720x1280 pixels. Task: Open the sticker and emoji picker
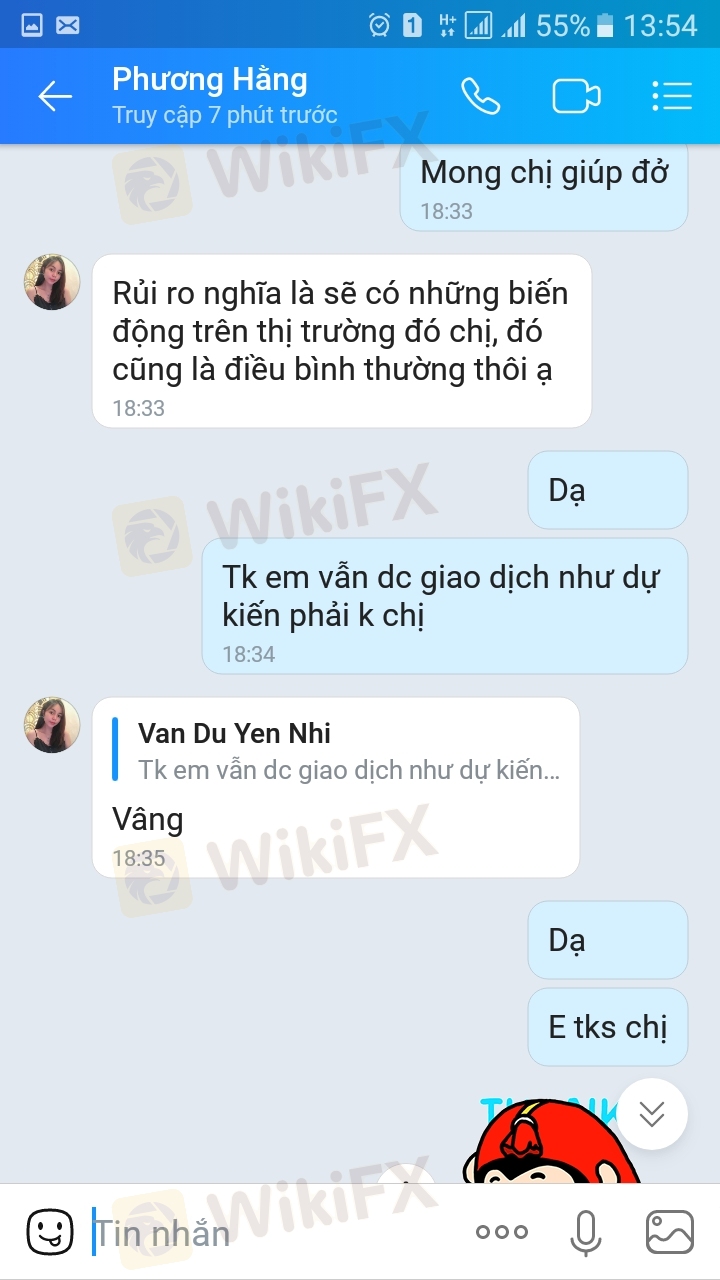coord(50,1232)
